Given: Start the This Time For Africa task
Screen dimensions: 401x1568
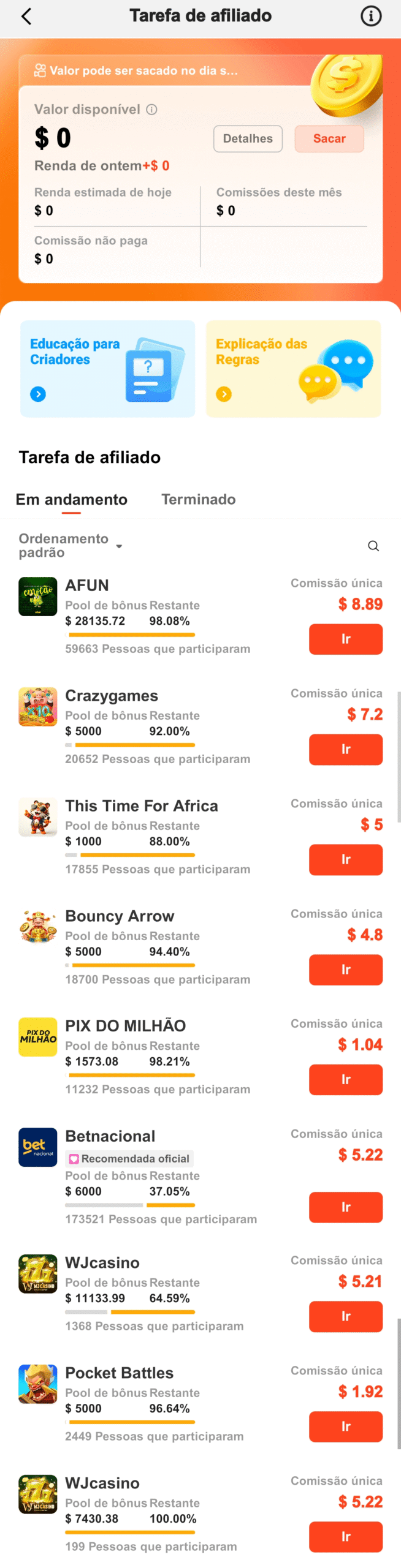Looking at the screenshot, I should 345,859.
